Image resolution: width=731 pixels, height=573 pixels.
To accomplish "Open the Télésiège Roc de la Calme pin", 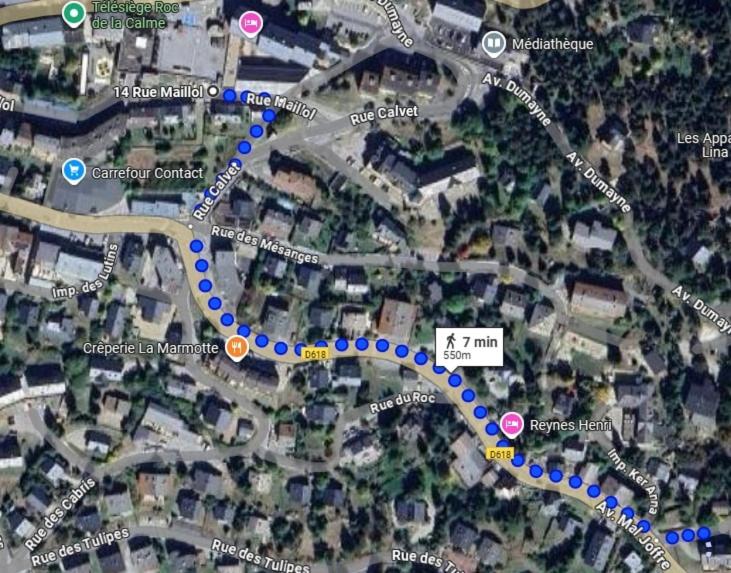I will pyautogui.click(x=73, y=14).
